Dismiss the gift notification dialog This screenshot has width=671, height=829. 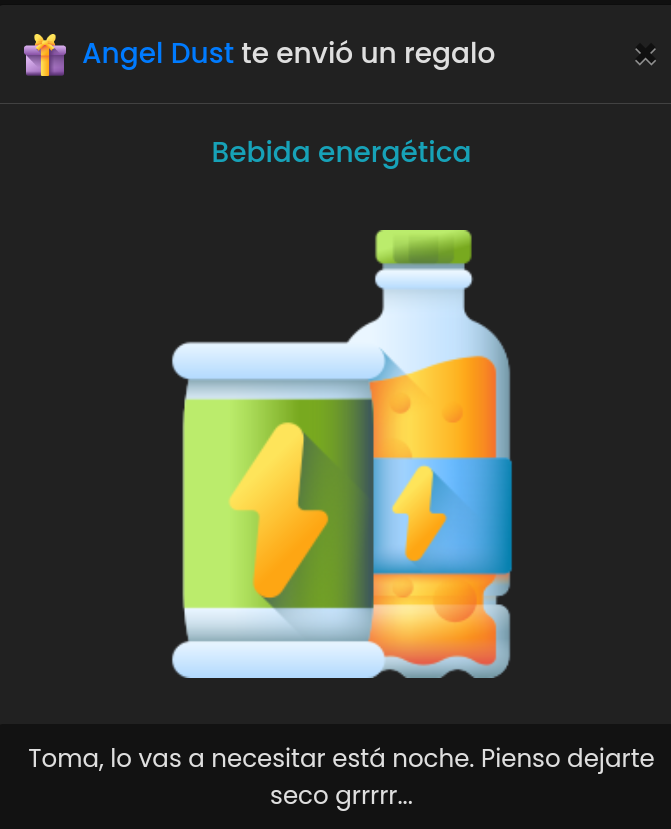[x=645, y=56]
